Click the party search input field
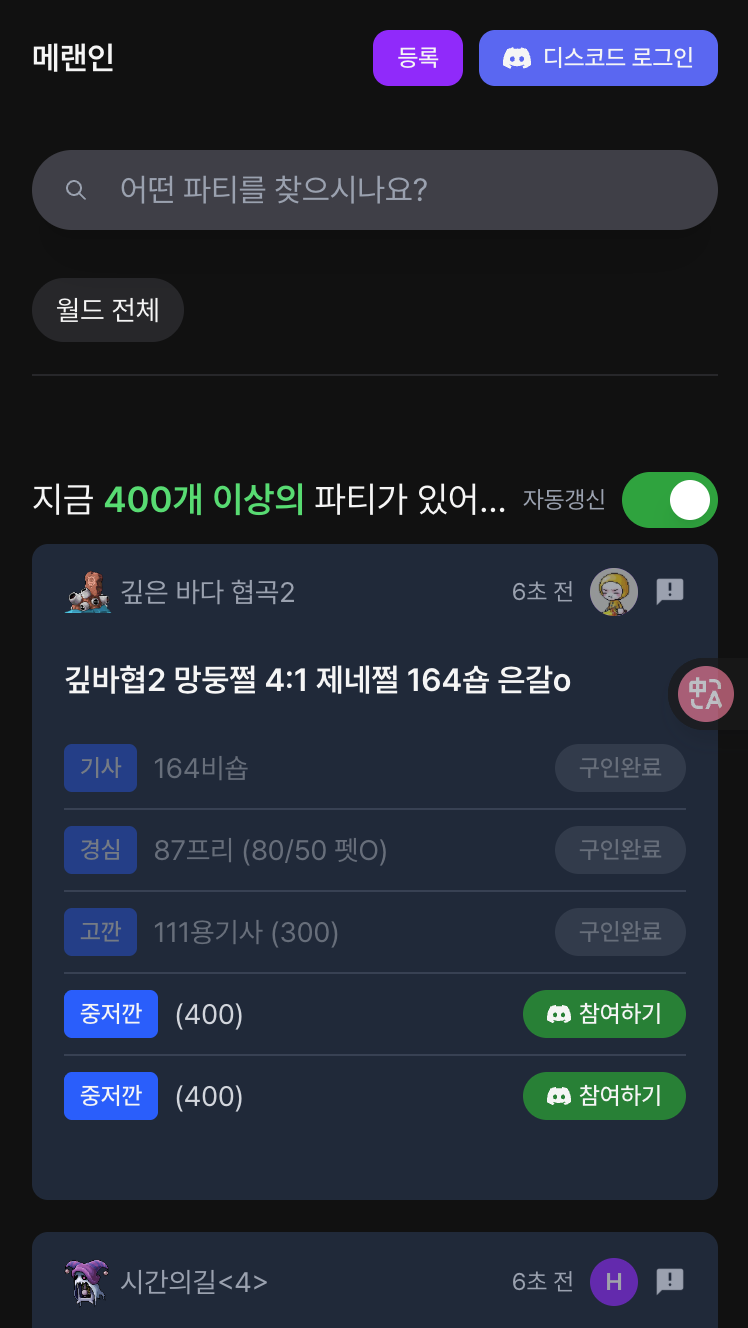 [x=374, y=190]
